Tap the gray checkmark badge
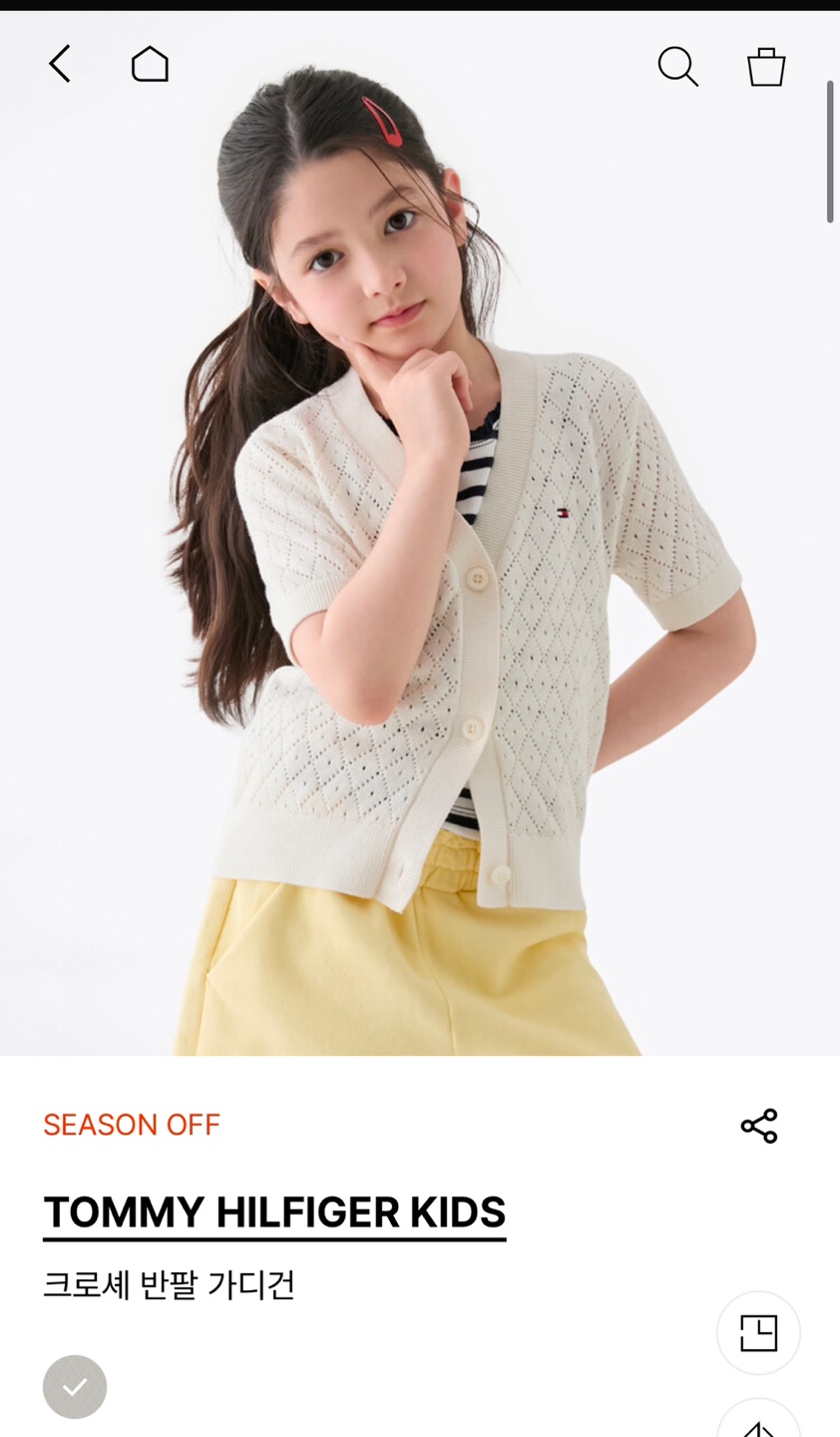This screenshot has height=1437, width=840. point(75,1386)
